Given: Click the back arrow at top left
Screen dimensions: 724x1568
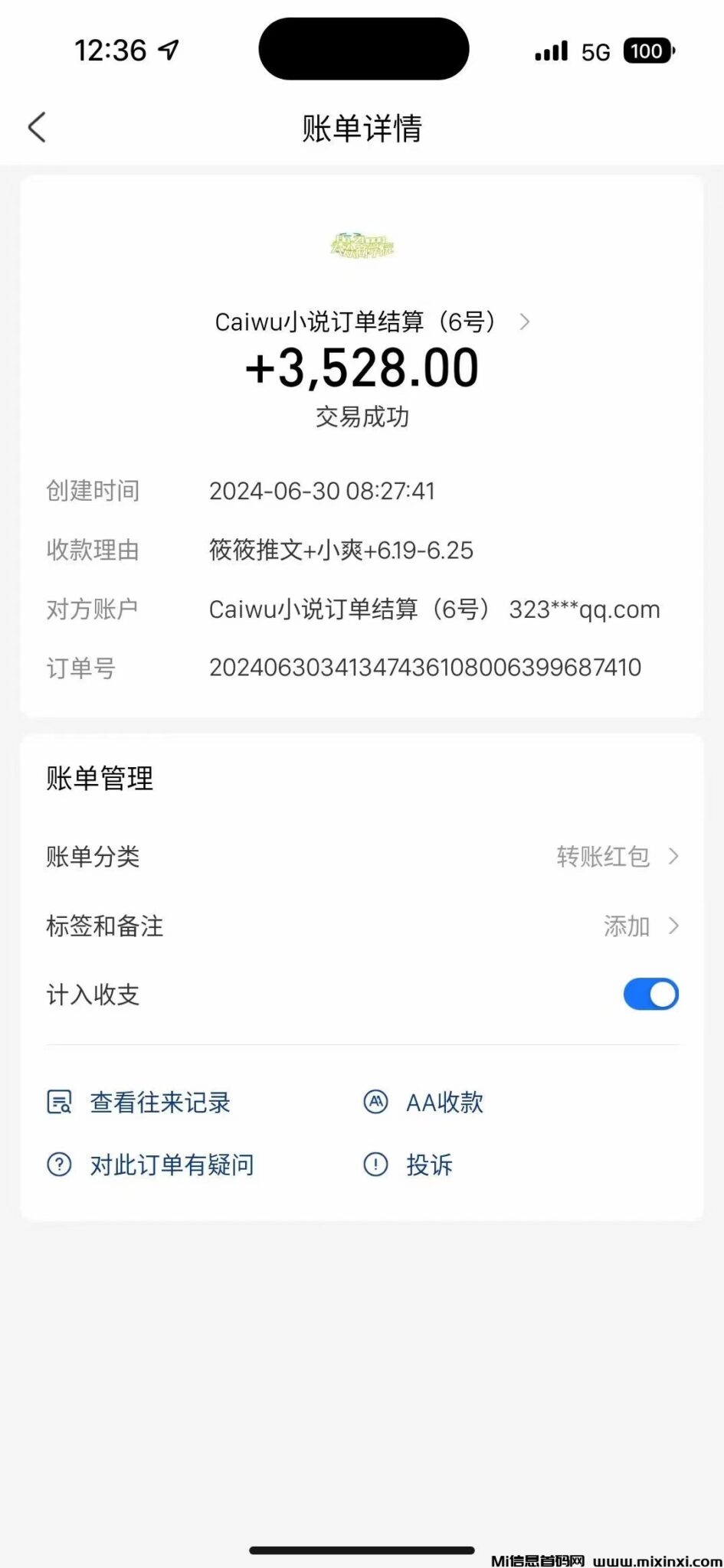Looking at the screenshot, I should coord(37,128).
